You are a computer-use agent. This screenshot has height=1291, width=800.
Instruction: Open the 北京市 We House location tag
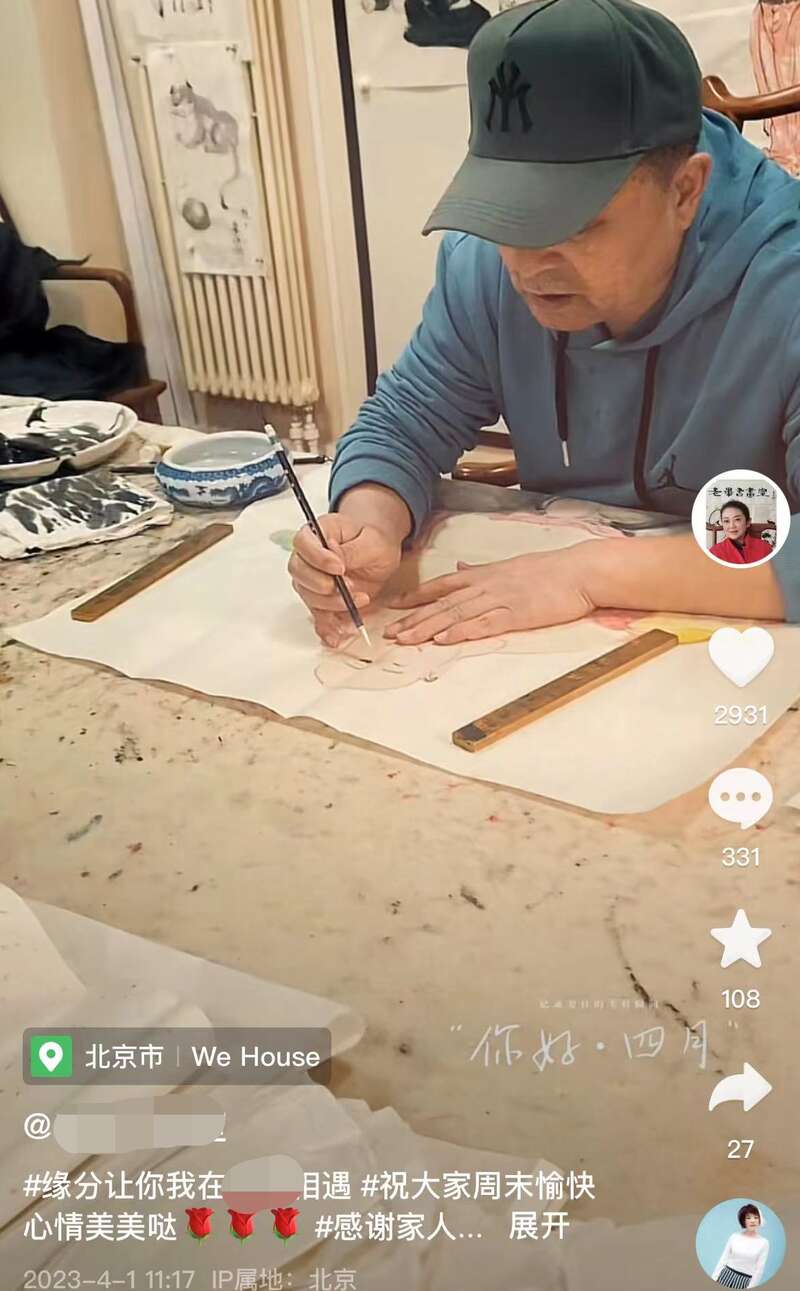(177, 1056)
